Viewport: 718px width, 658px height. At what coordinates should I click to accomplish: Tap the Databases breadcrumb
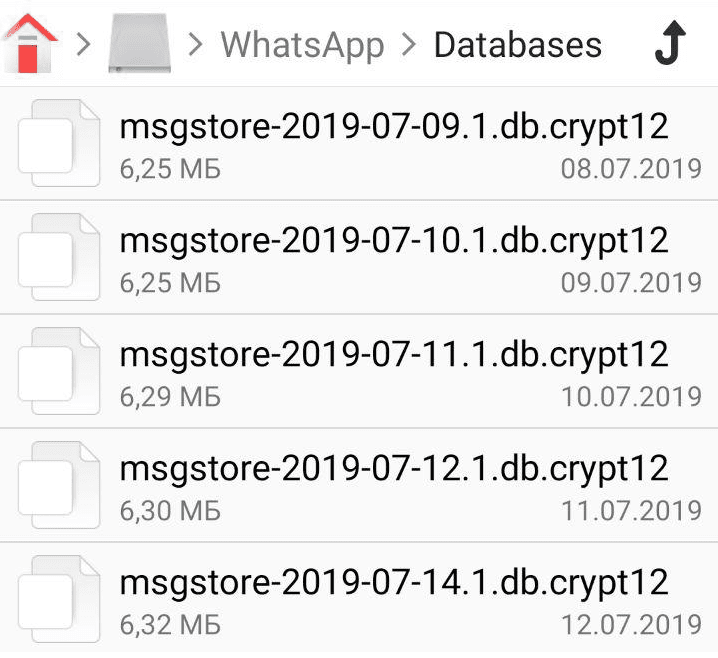[x=517, y=45]
